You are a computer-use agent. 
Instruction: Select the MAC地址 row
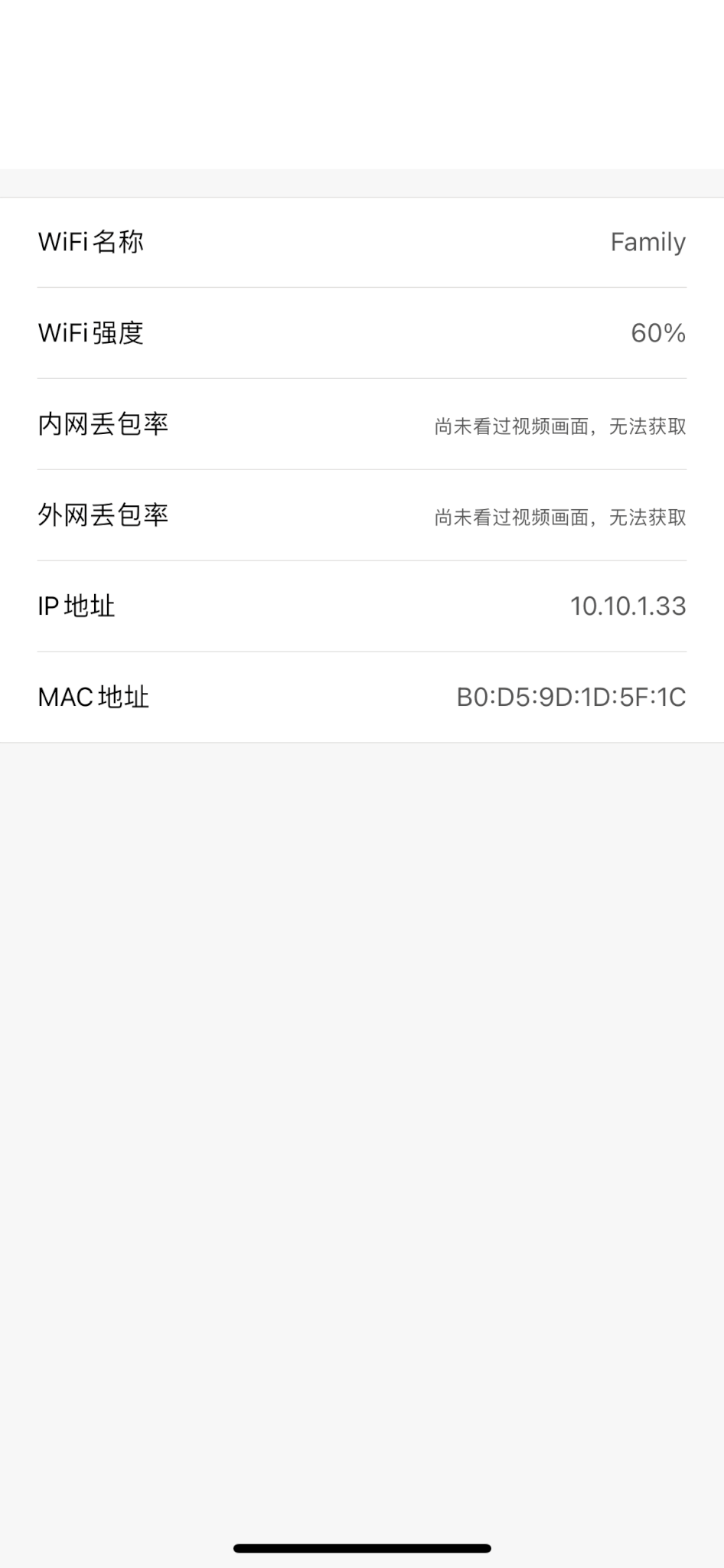pyautogui.click(x=362, y=697)
